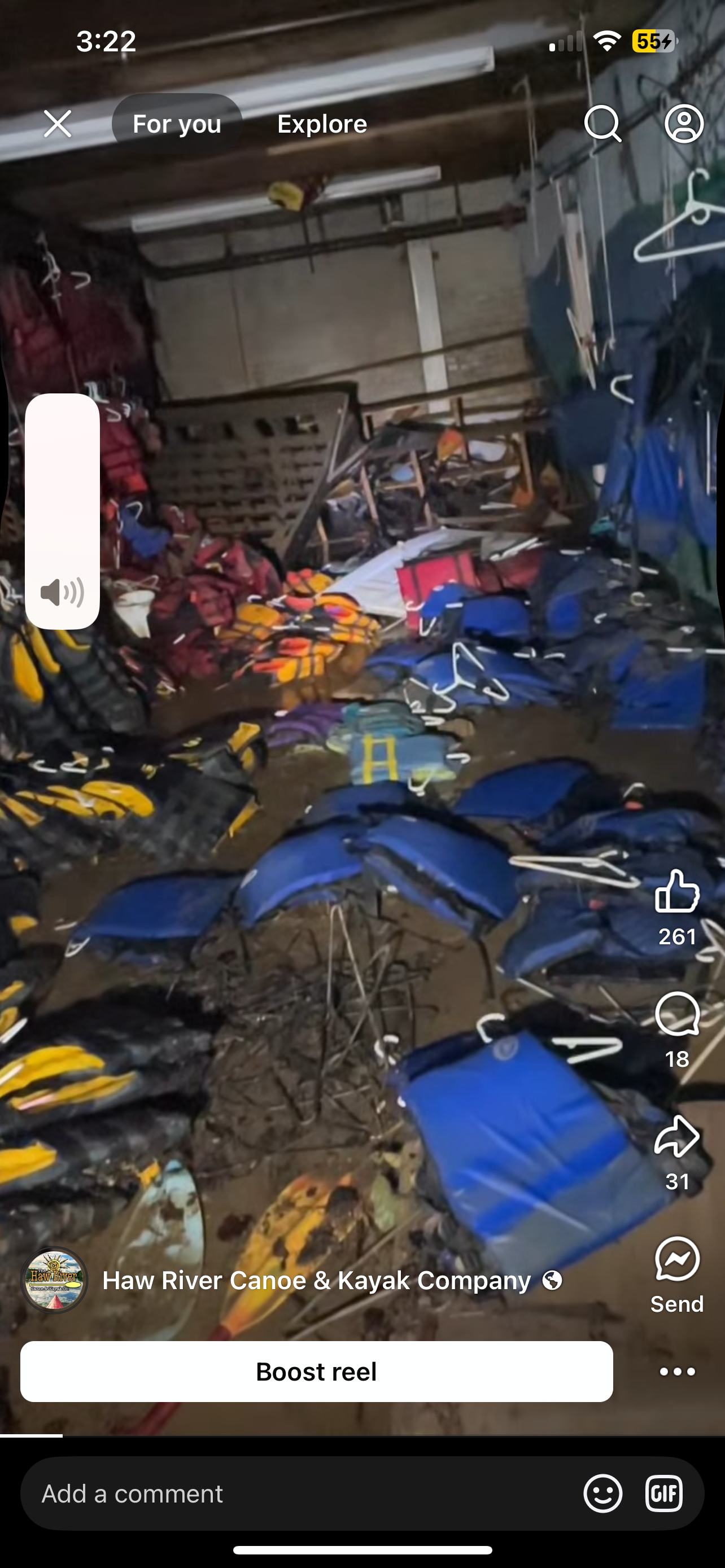Share this reel
The height and width of the screenshot is (1568, 725).
(x=677, y=1136)
